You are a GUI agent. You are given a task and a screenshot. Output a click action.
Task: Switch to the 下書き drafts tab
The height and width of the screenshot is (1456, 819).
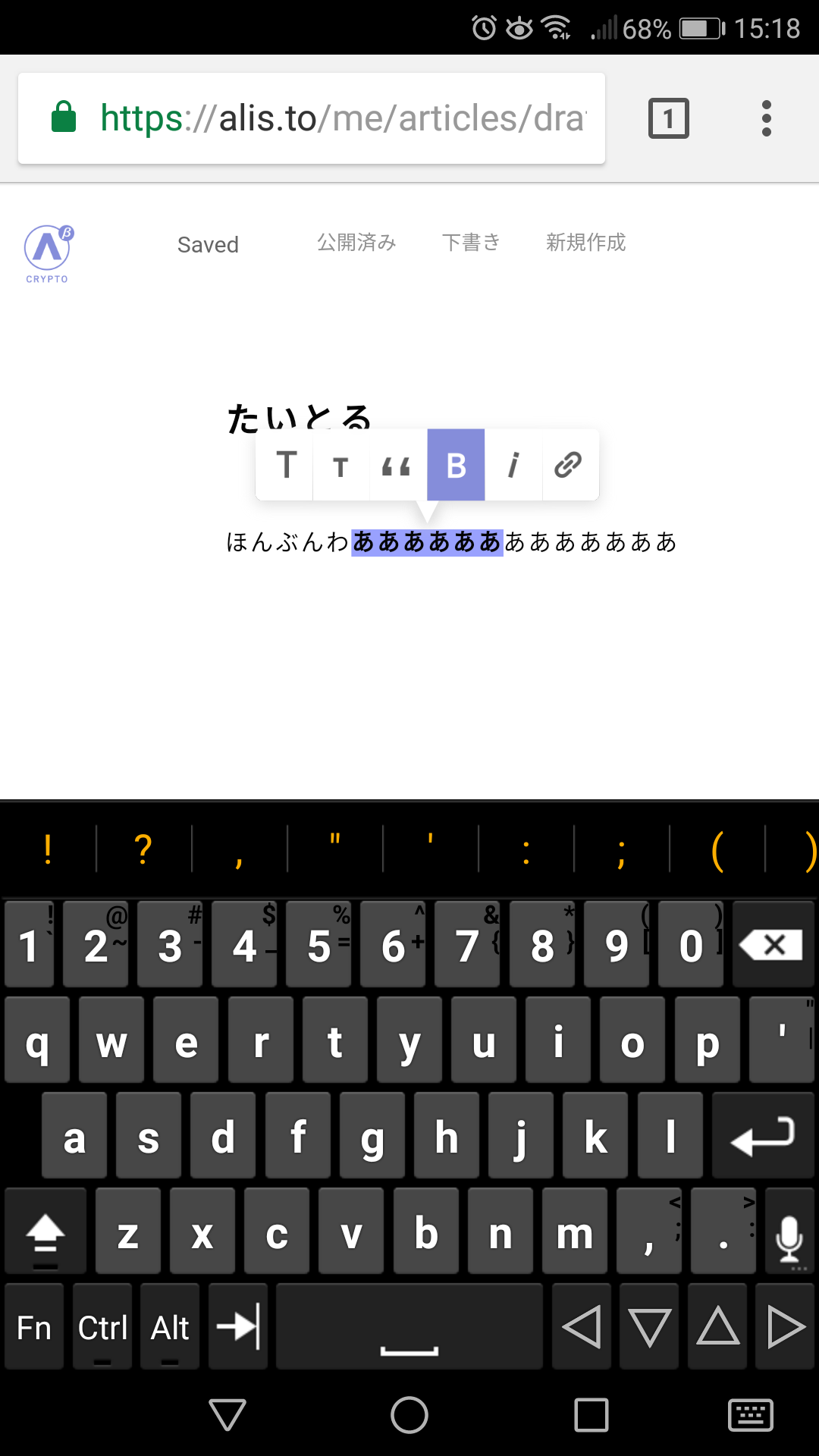471,243
